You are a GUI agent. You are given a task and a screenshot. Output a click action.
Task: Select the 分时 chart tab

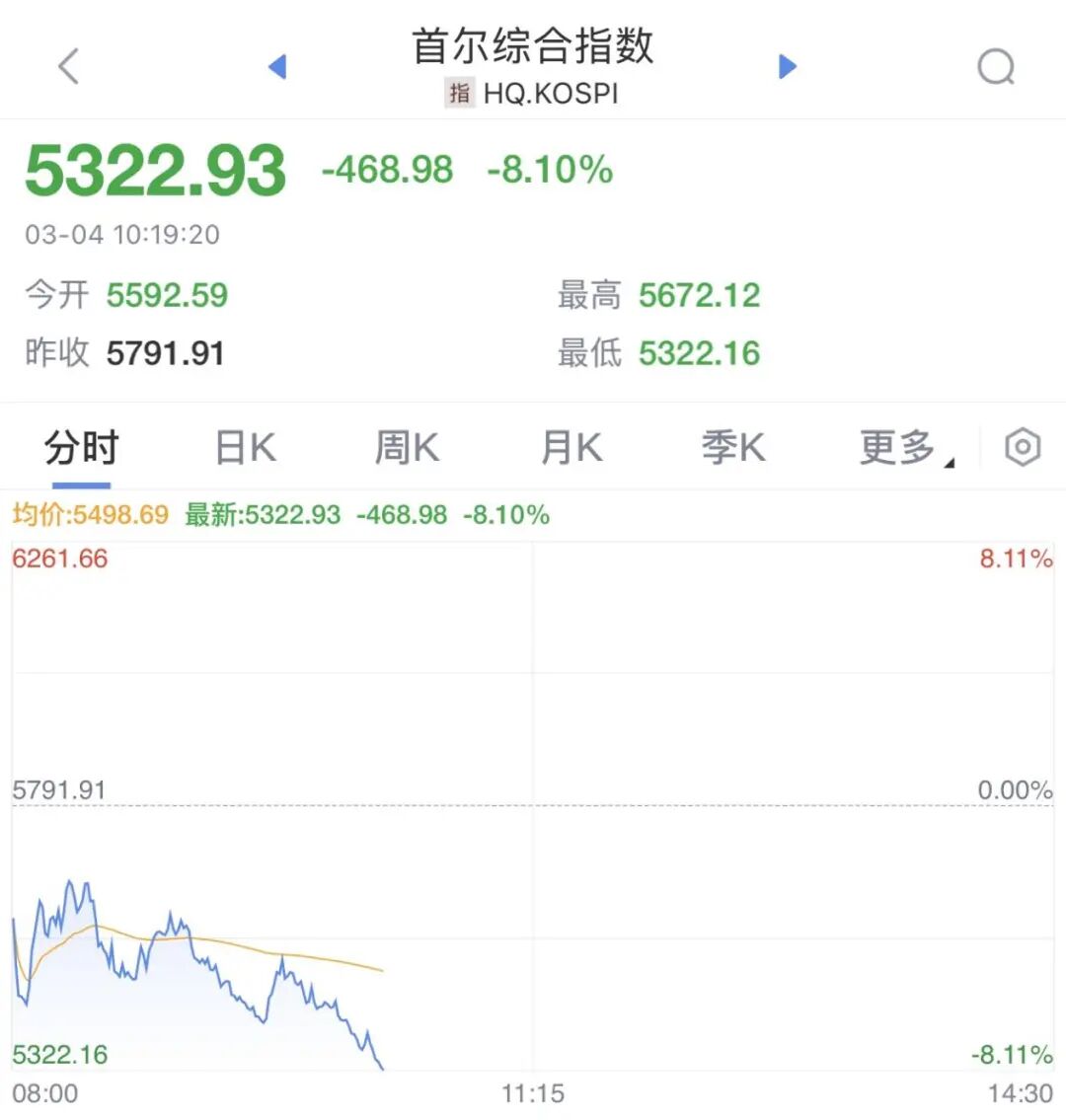click(x=81, y=448)
